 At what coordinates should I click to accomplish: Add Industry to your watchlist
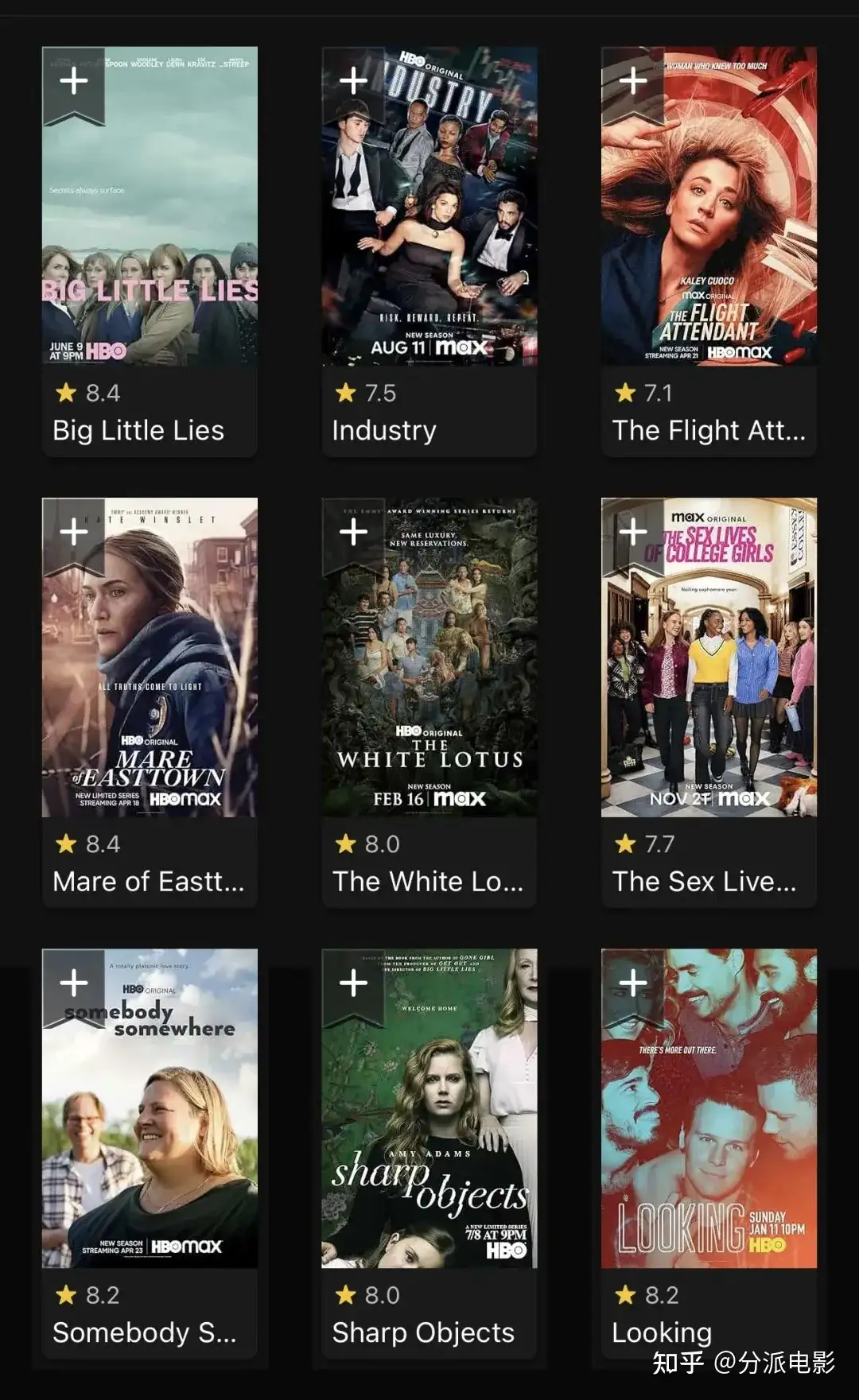click(353, 81)
